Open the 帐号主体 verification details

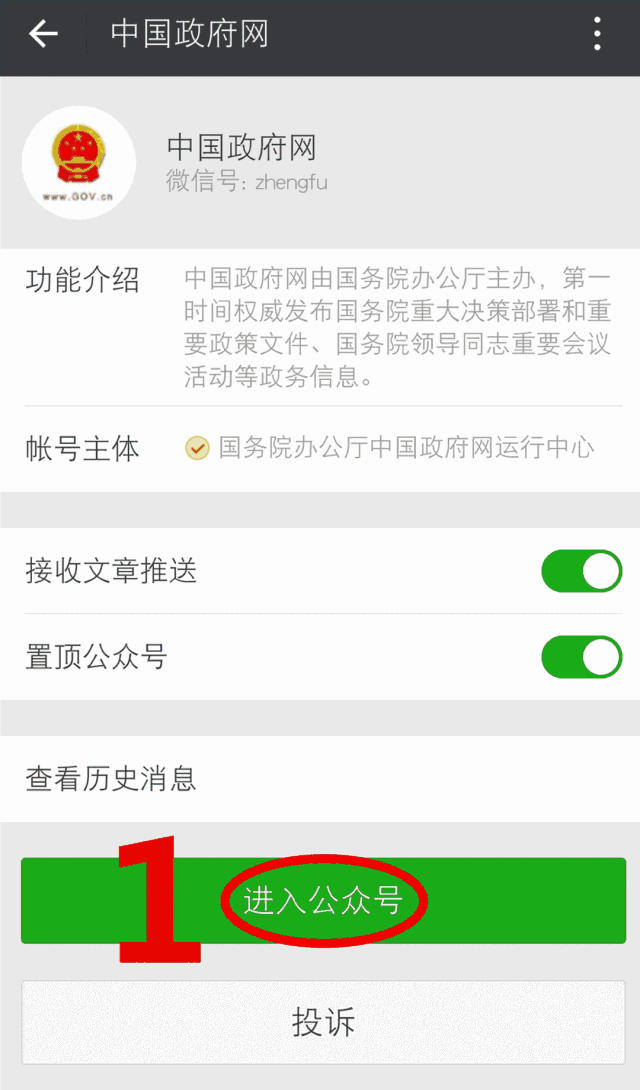click(x=320, y=448)
